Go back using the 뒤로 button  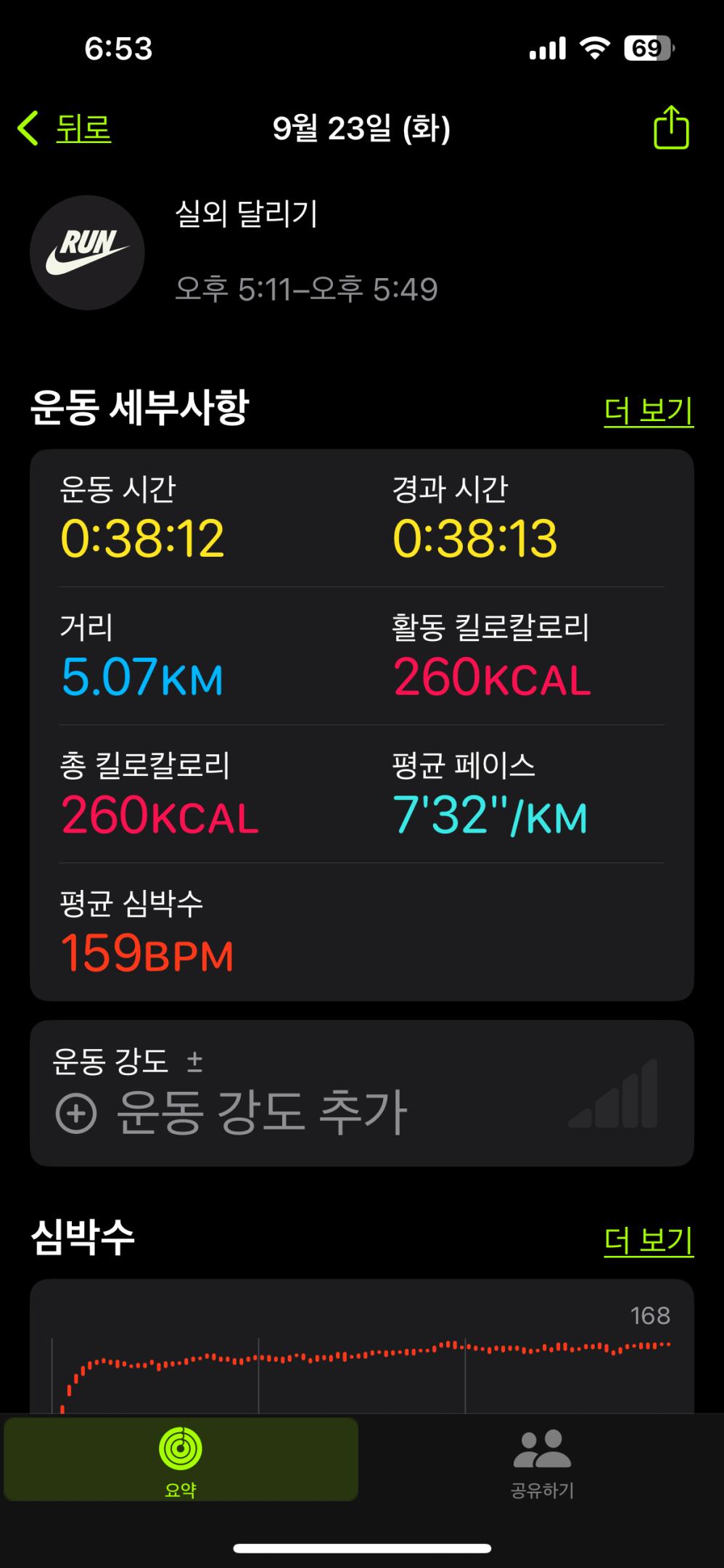[x=65, y=129]
